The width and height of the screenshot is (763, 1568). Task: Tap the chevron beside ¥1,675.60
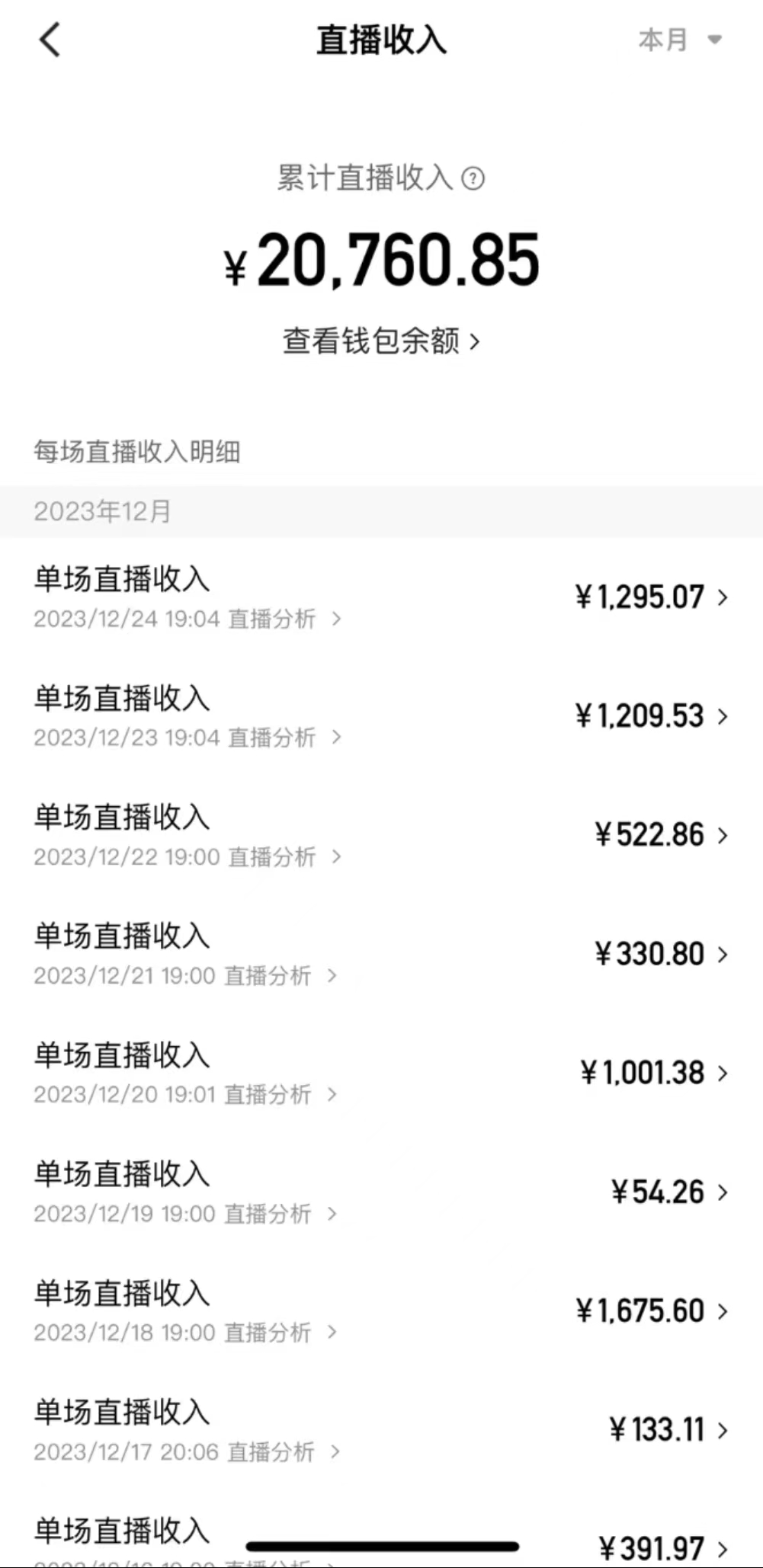(723, 1312)
